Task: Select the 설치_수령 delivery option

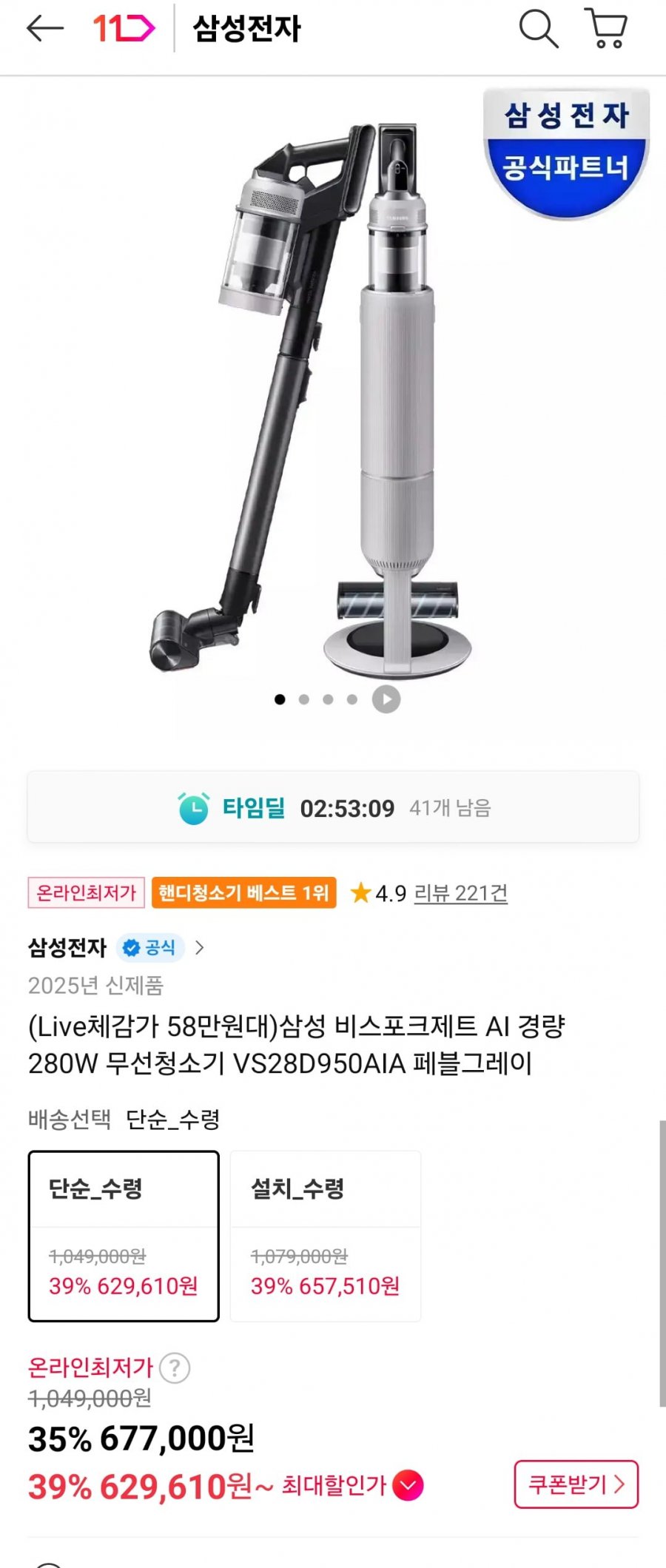Action: [x=326, y=1236]
